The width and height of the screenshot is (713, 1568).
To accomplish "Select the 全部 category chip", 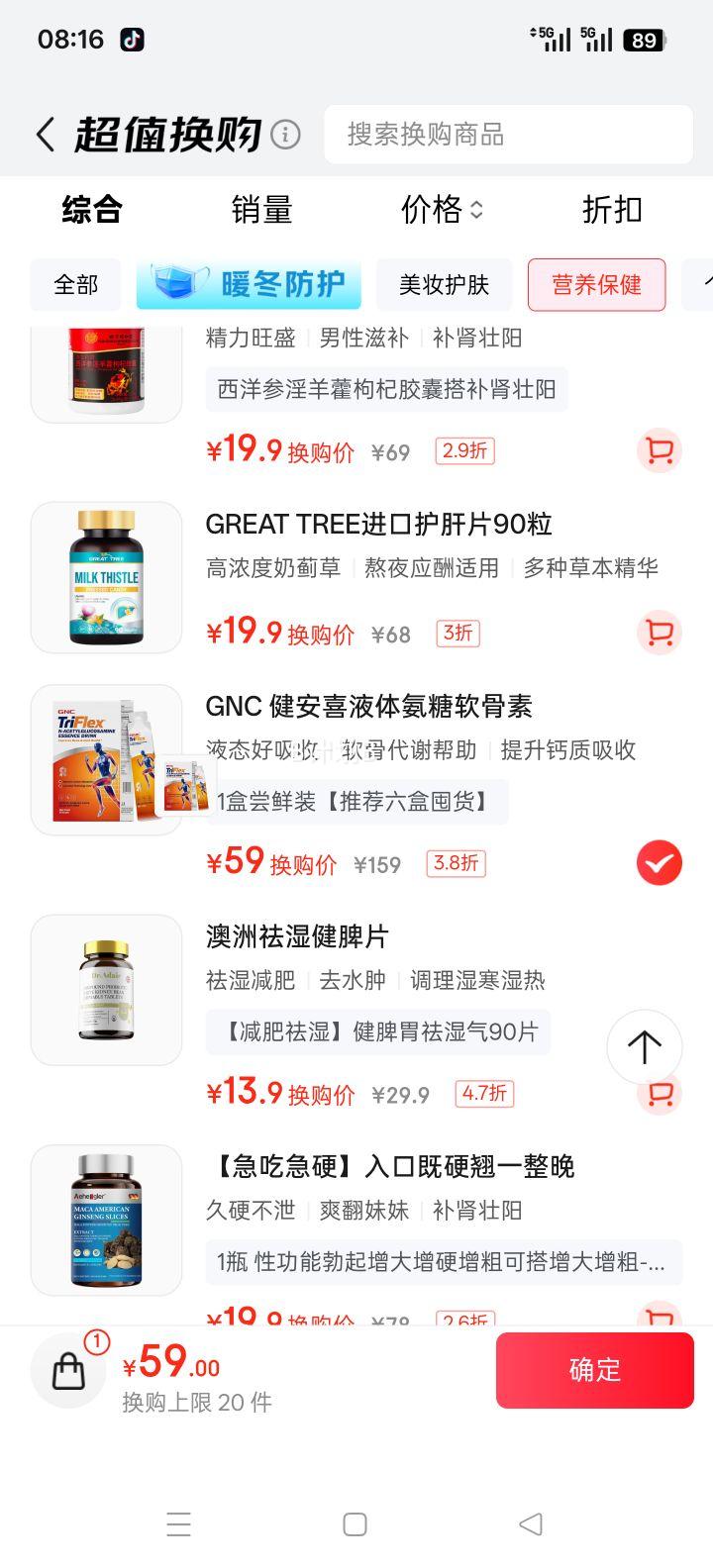I will click(x=75, y=285).
